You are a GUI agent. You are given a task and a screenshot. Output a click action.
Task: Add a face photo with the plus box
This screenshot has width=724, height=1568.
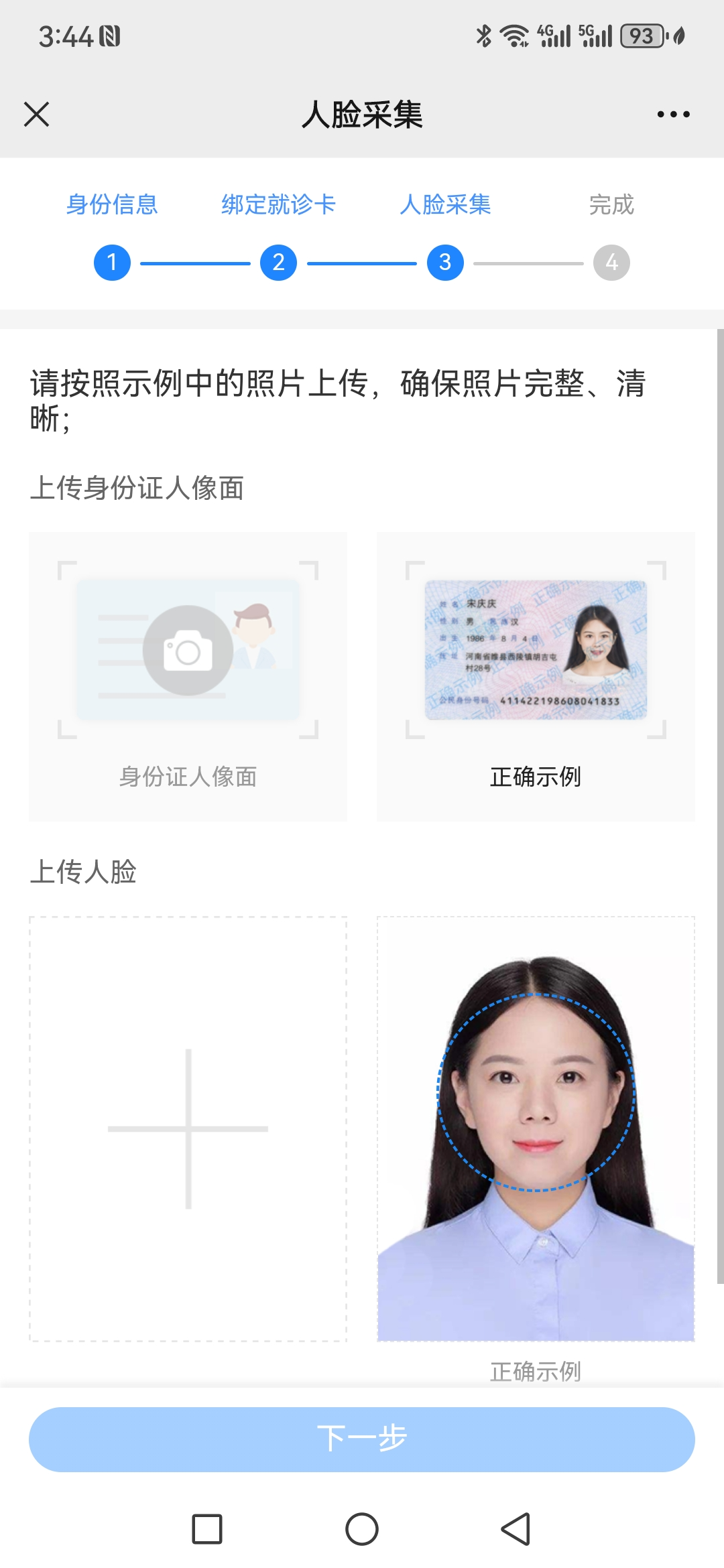click(x=188, y=1128)
